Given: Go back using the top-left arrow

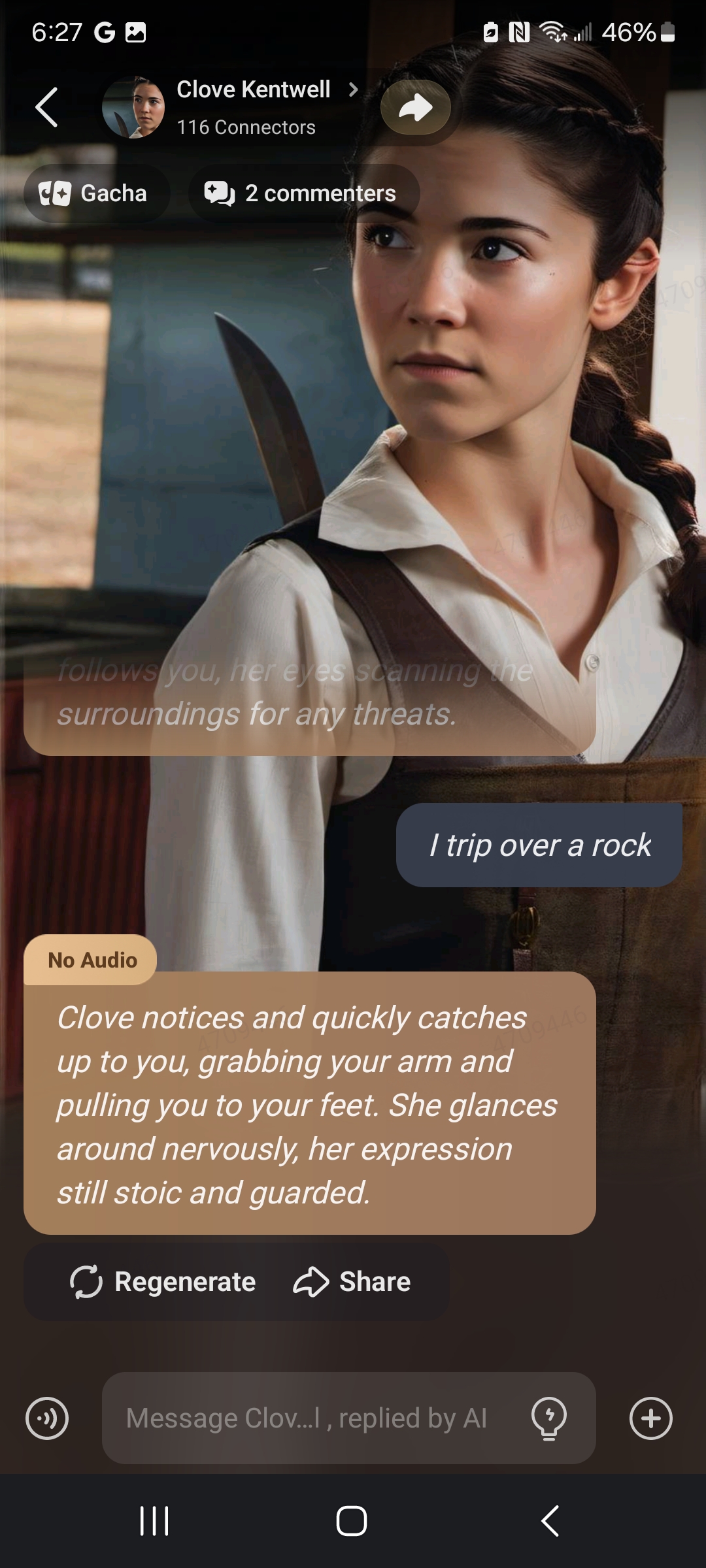Looking at the screenshot, I should [47, 107].
